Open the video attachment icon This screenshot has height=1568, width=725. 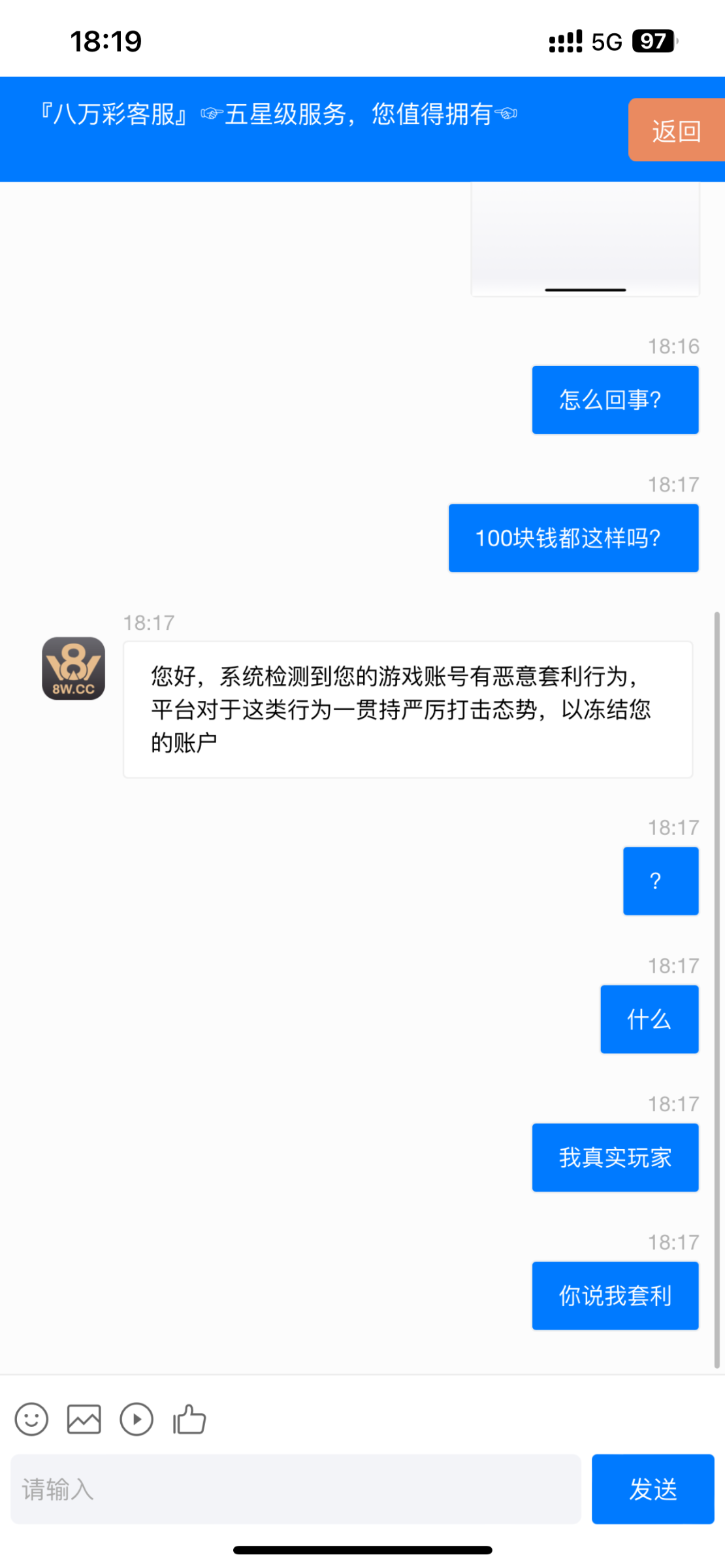(x=137, y=1419)
